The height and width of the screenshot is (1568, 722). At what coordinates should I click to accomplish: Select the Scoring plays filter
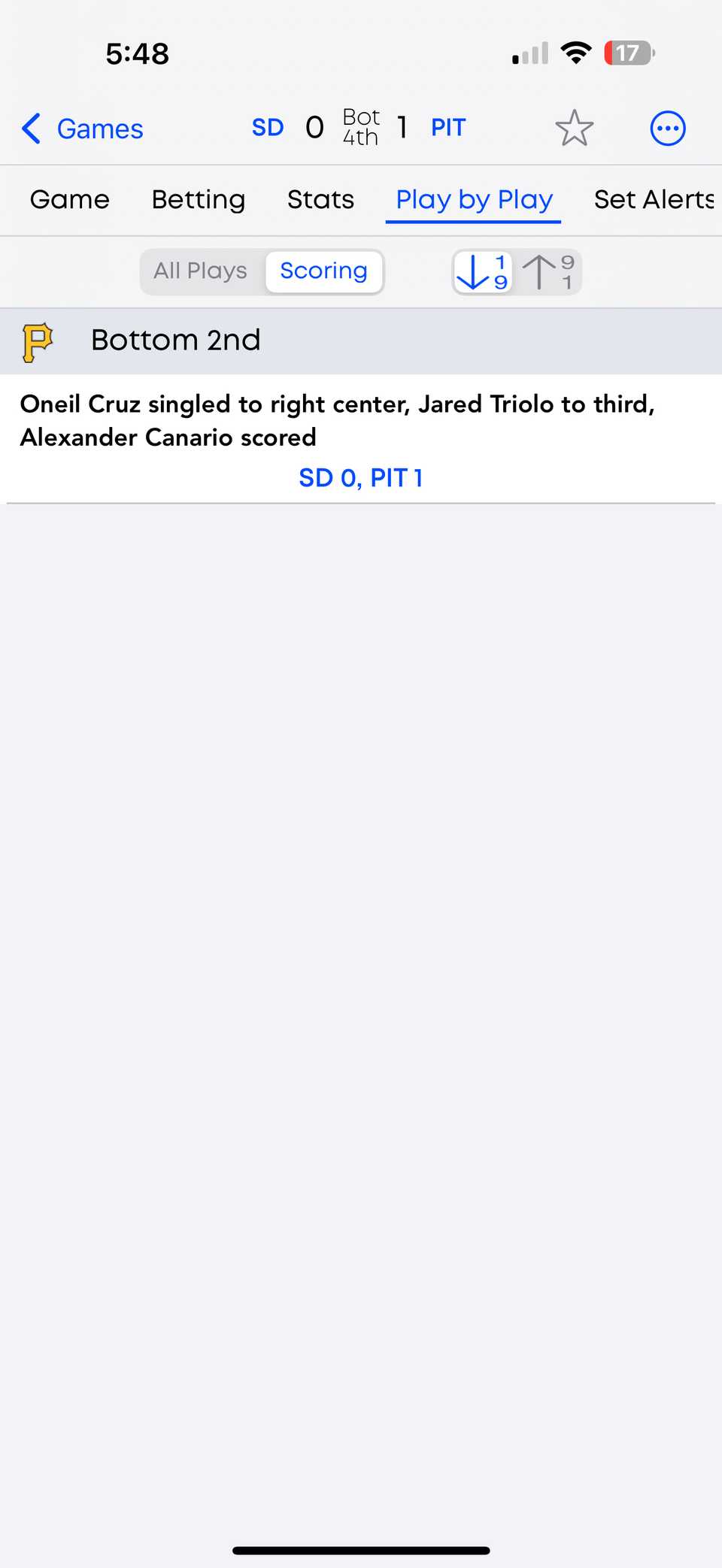click(323, 271)
